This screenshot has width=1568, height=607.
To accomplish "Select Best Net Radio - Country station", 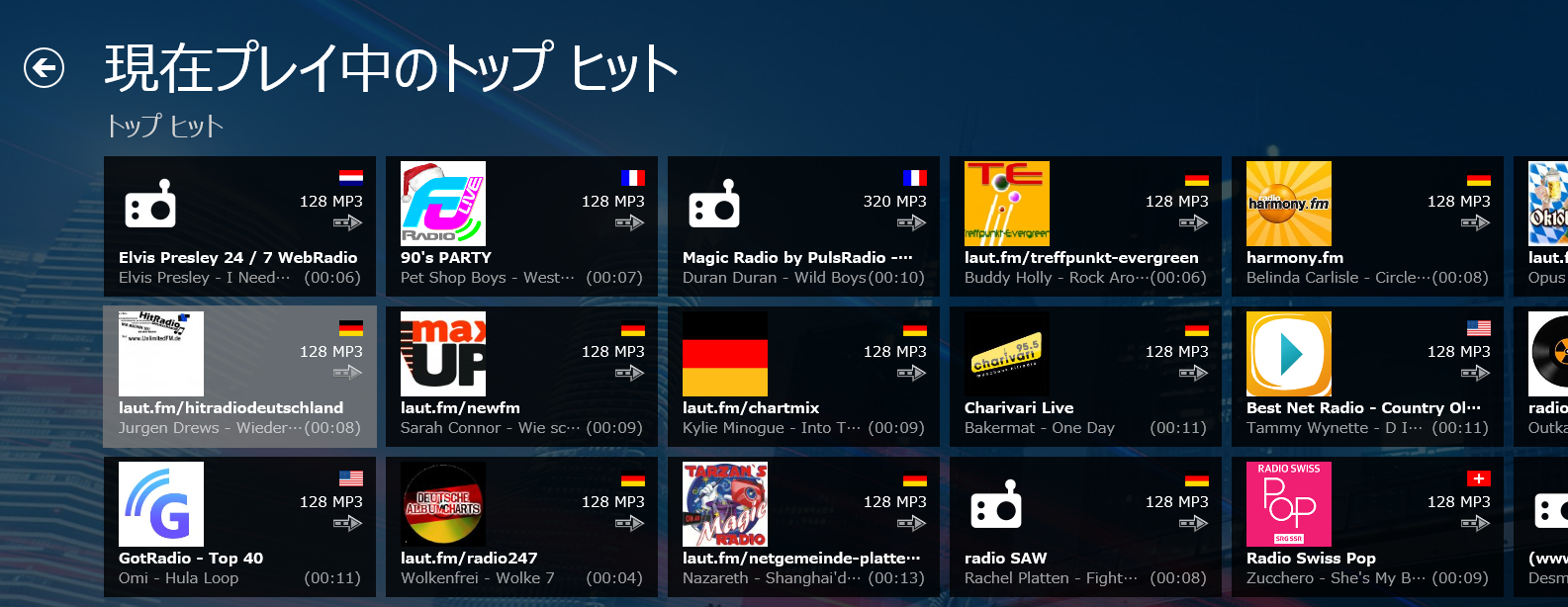I will pyautogui.click(x=1367, y=377).
